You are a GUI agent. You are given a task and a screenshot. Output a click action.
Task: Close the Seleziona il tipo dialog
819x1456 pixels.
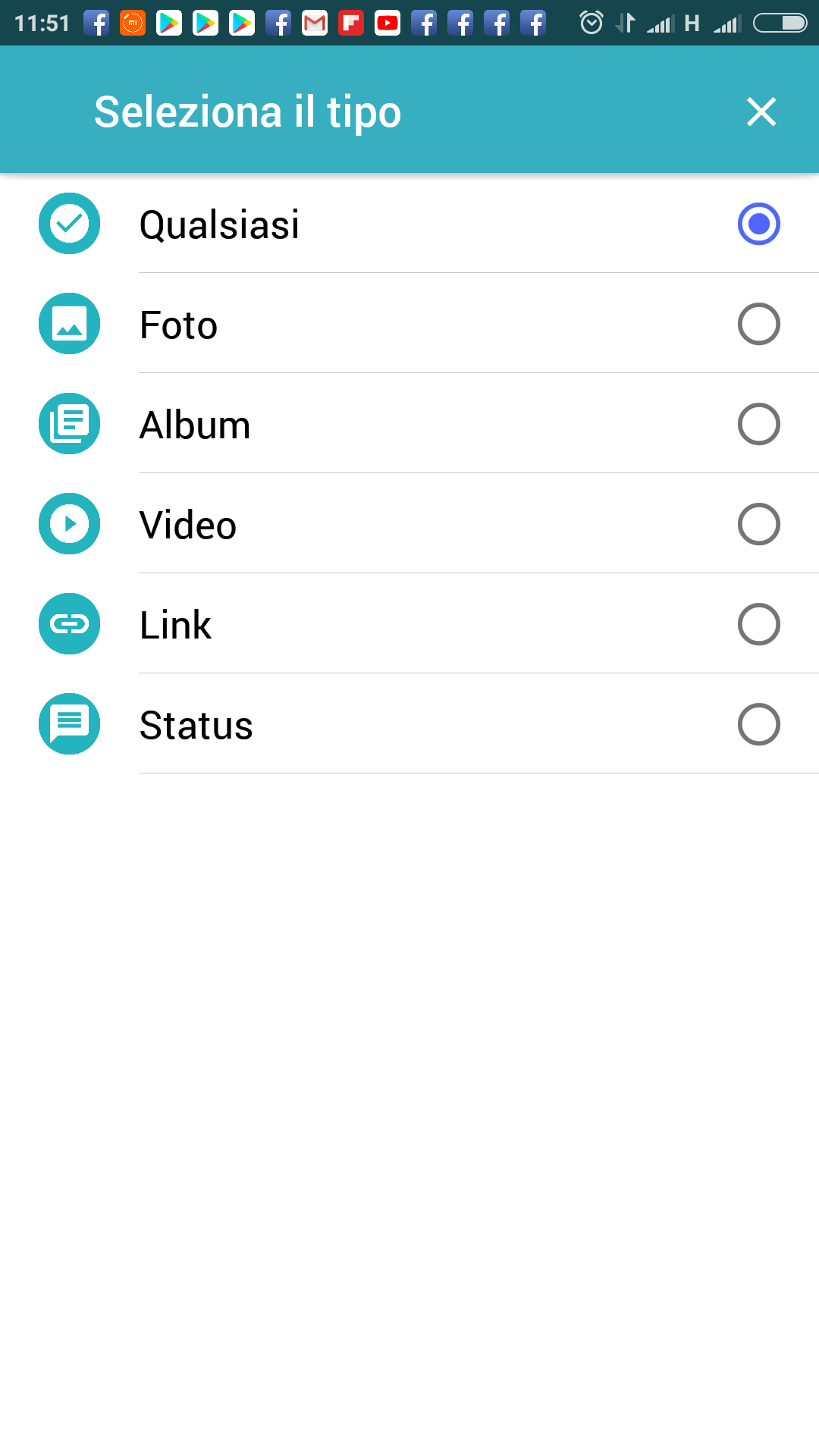click(761, 112)
